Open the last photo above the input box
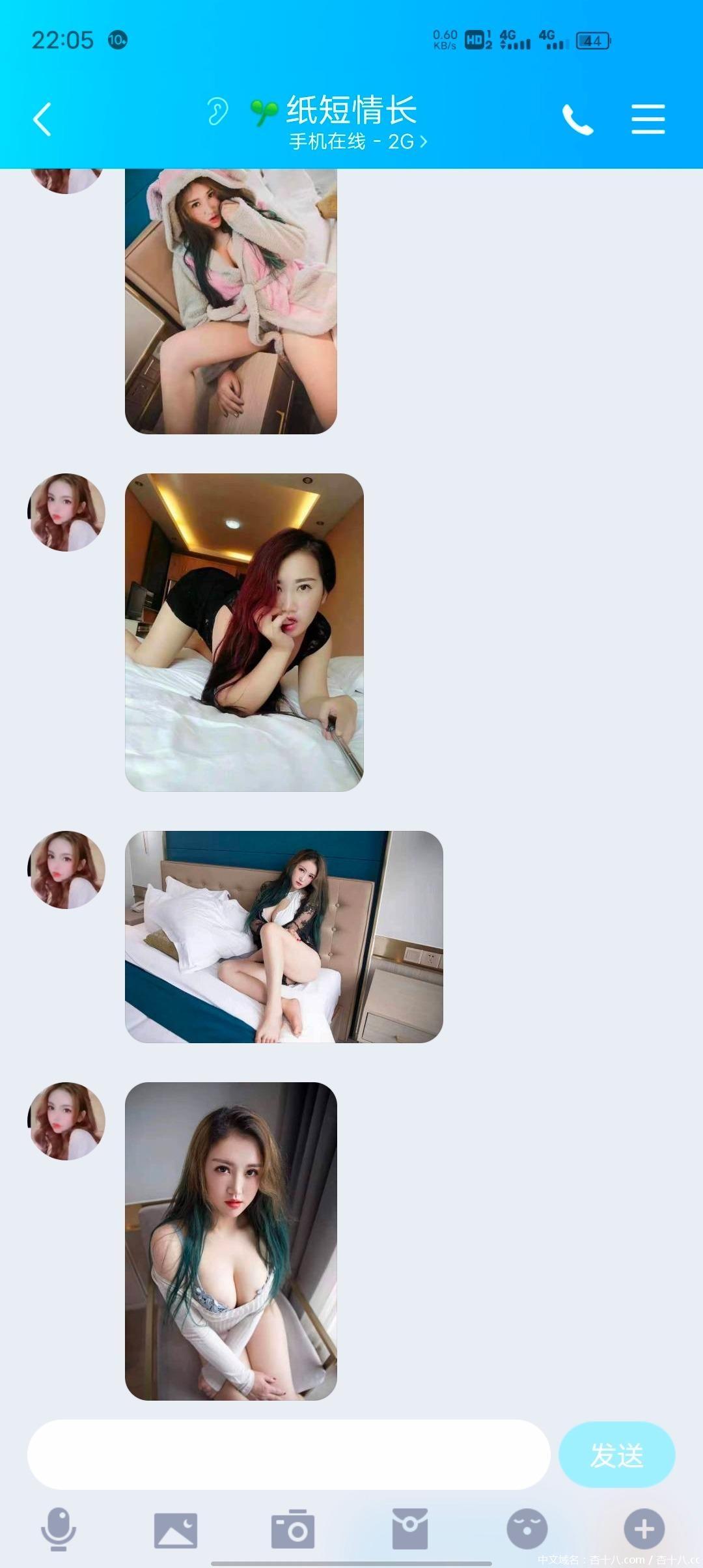 [230, 1241]
